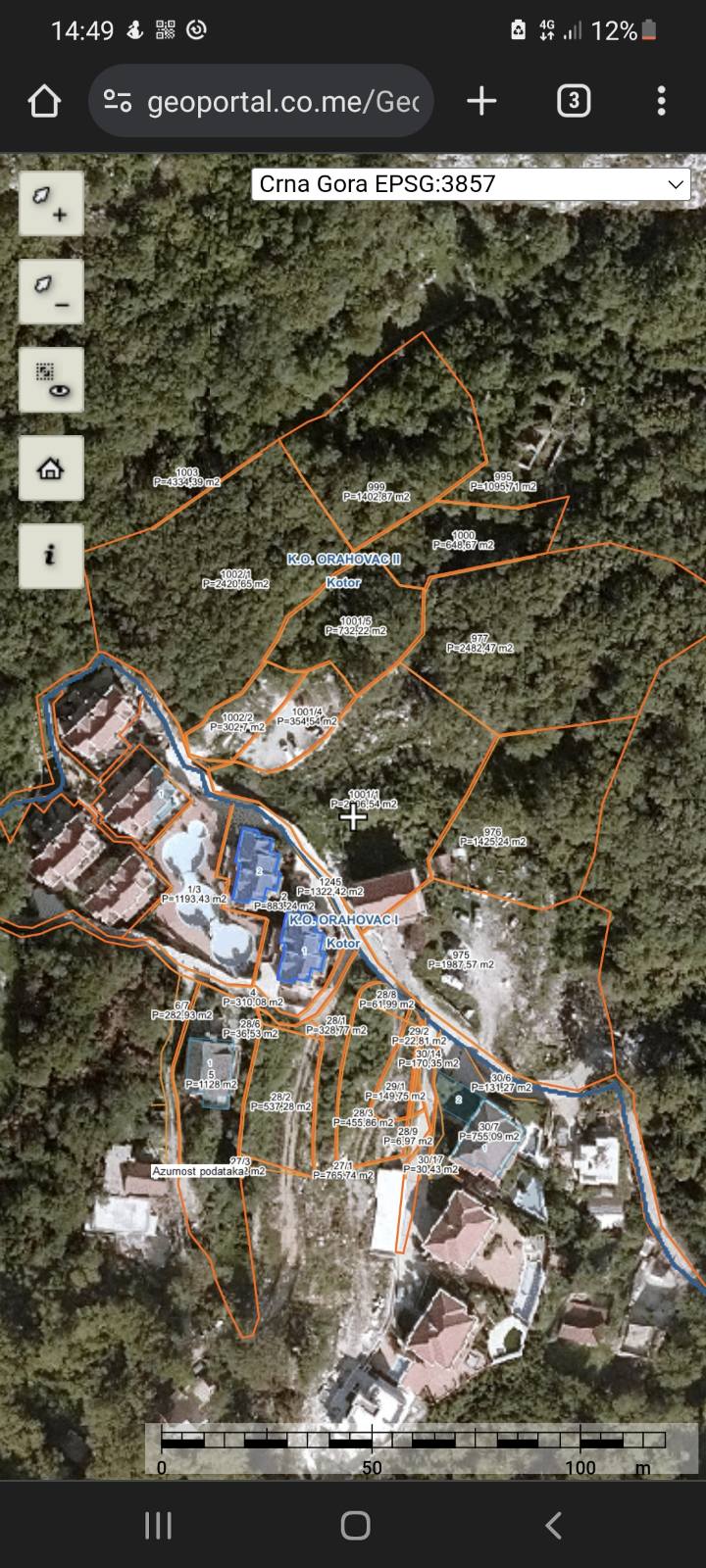Open Chrome's three-dot overflow menu
The height and width of the screenshot is (1568, 706).
click(663, 100)
